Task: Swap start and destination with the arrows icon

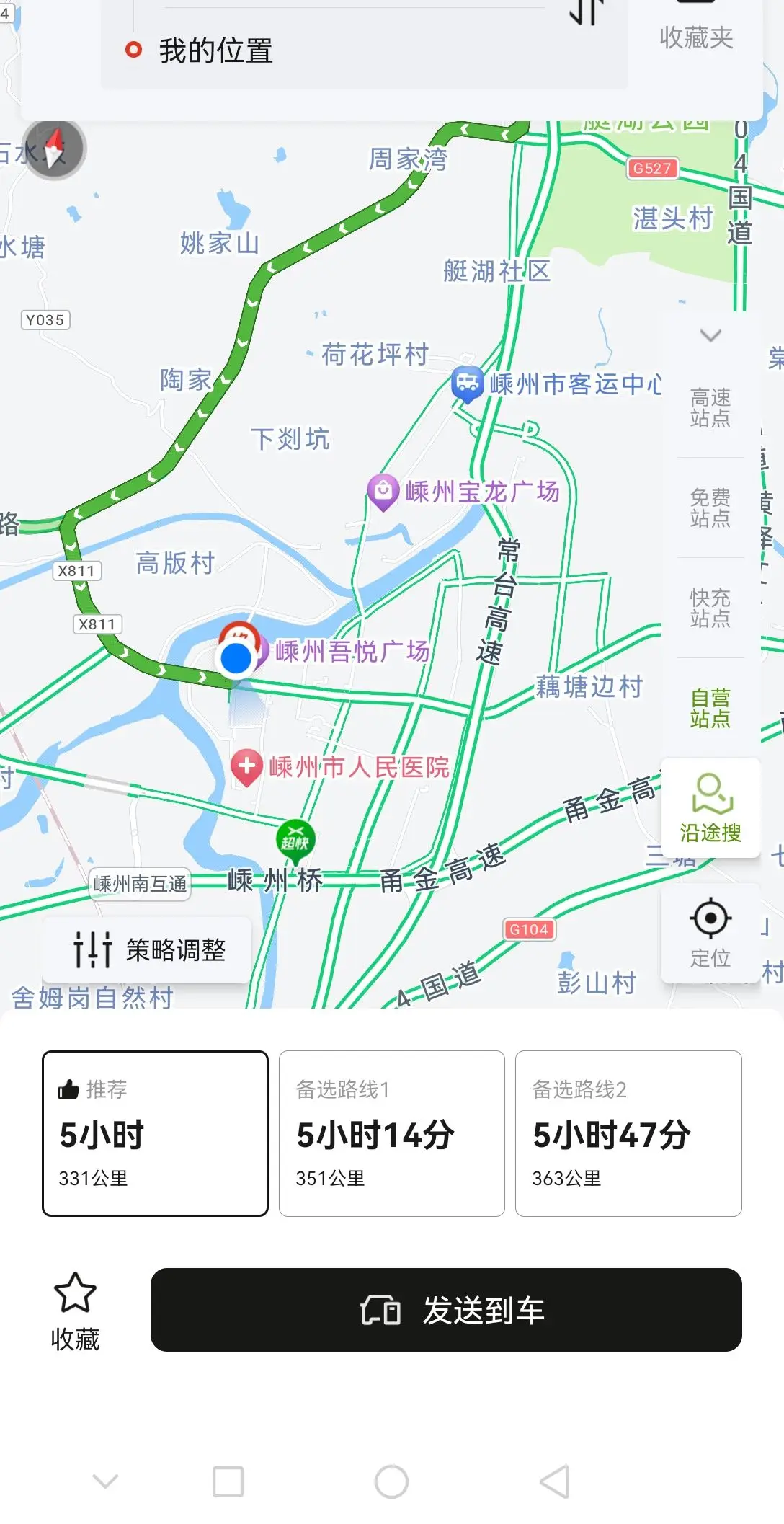Action: 587,11
